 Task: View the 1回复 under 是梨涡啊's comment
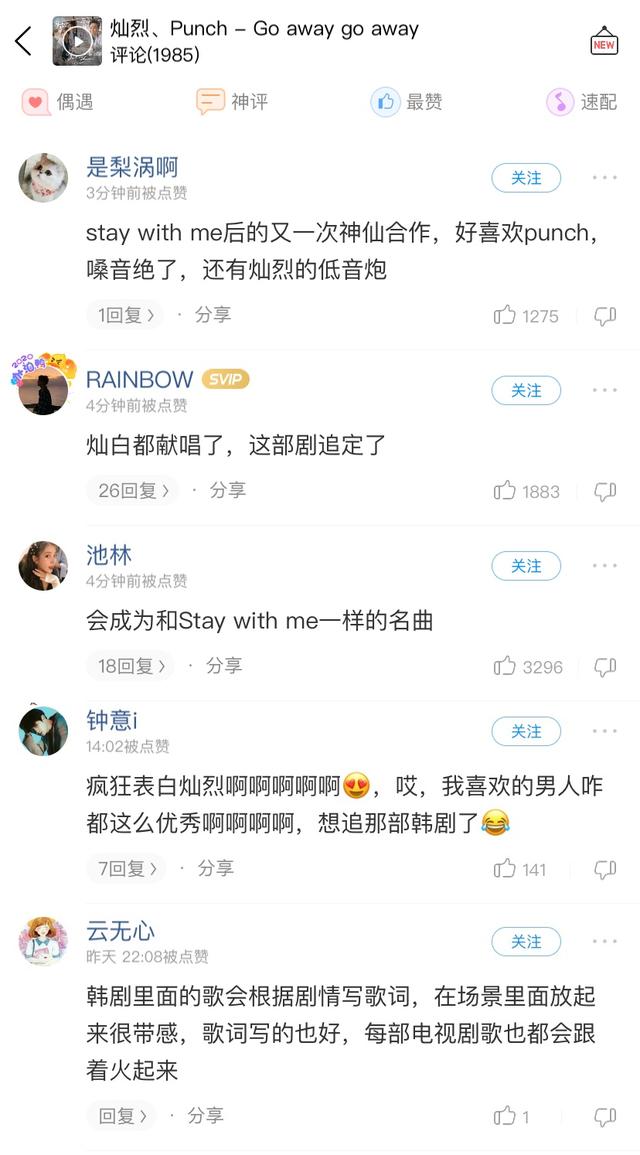(x=125, y=315)
